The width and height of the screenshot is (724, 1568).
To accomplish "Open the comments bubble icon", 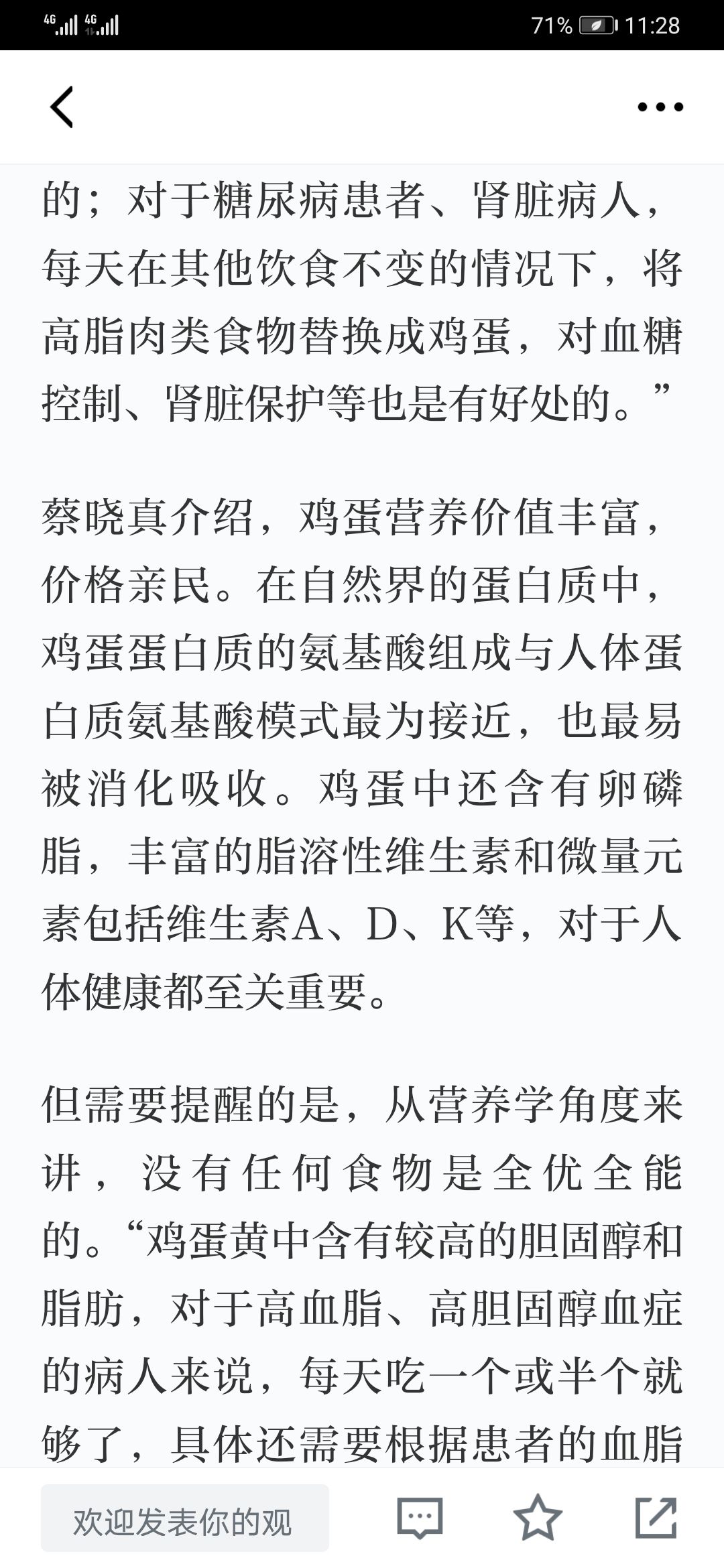I will [x=420, y=1518].
